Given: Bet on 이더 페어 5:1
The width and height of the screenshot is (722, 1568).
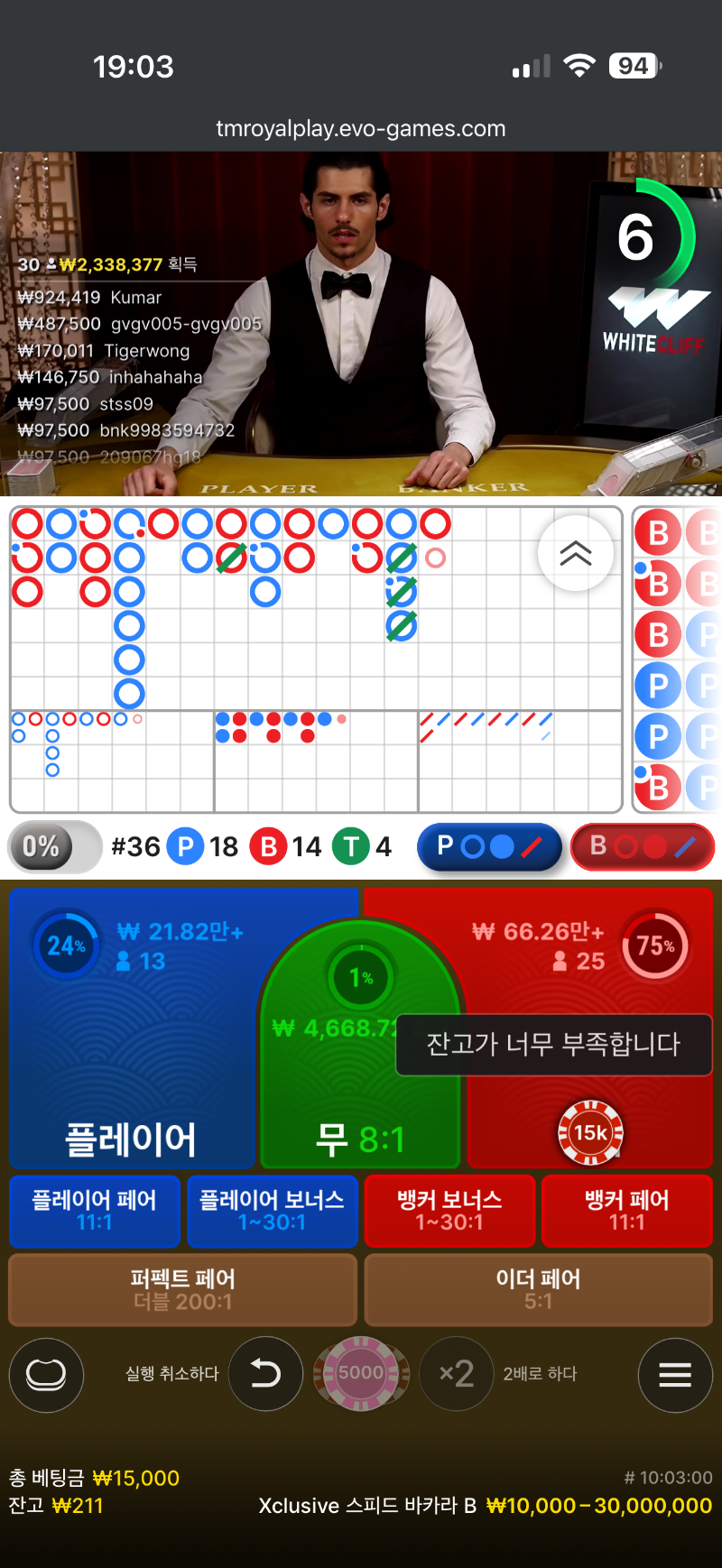Looking at the screenshot, I should coord(538,1289).
